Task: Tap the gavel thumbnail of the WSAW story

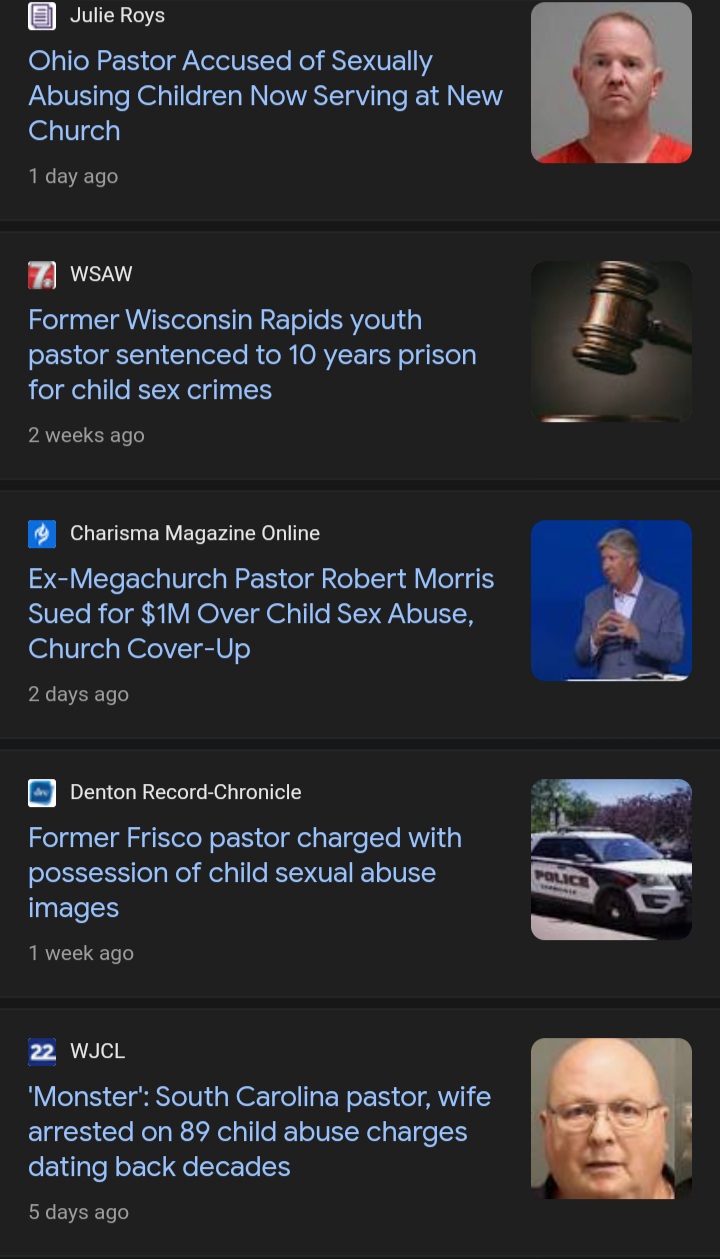Action: click(611, 341)
